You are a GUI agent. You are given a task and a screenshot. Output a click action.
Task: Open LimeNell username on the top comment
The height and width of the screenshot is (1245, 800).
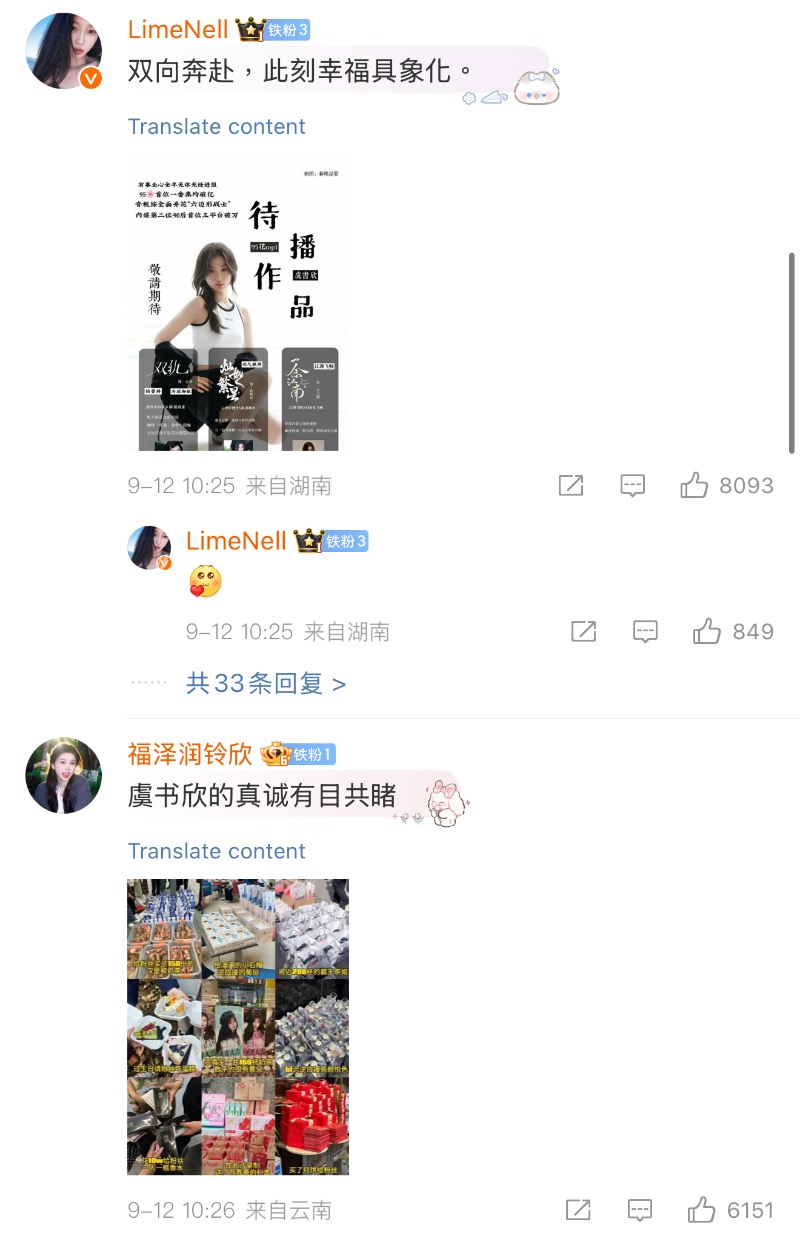[178, 29]
